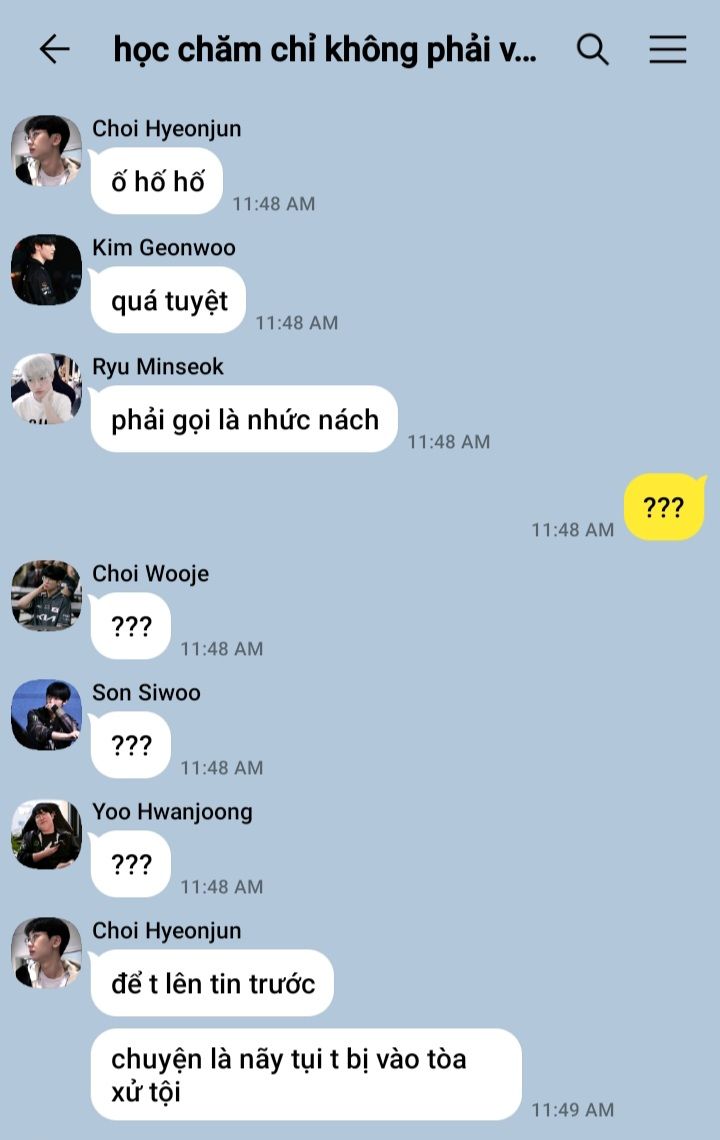Open Ryu Minseok's profile avatar

[x=47, y=389]
